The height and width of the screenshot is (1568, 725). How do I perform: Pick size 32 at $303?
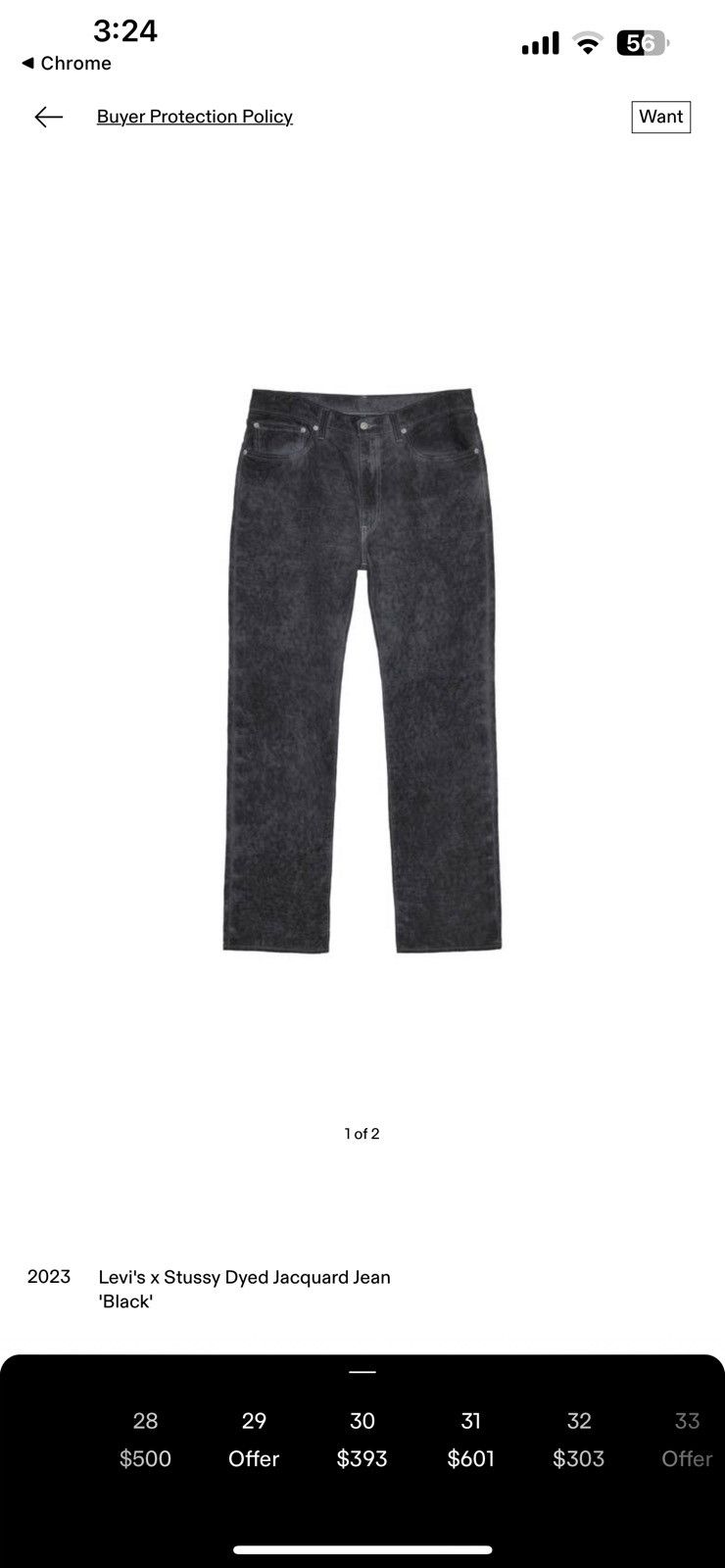[579, 1440]
